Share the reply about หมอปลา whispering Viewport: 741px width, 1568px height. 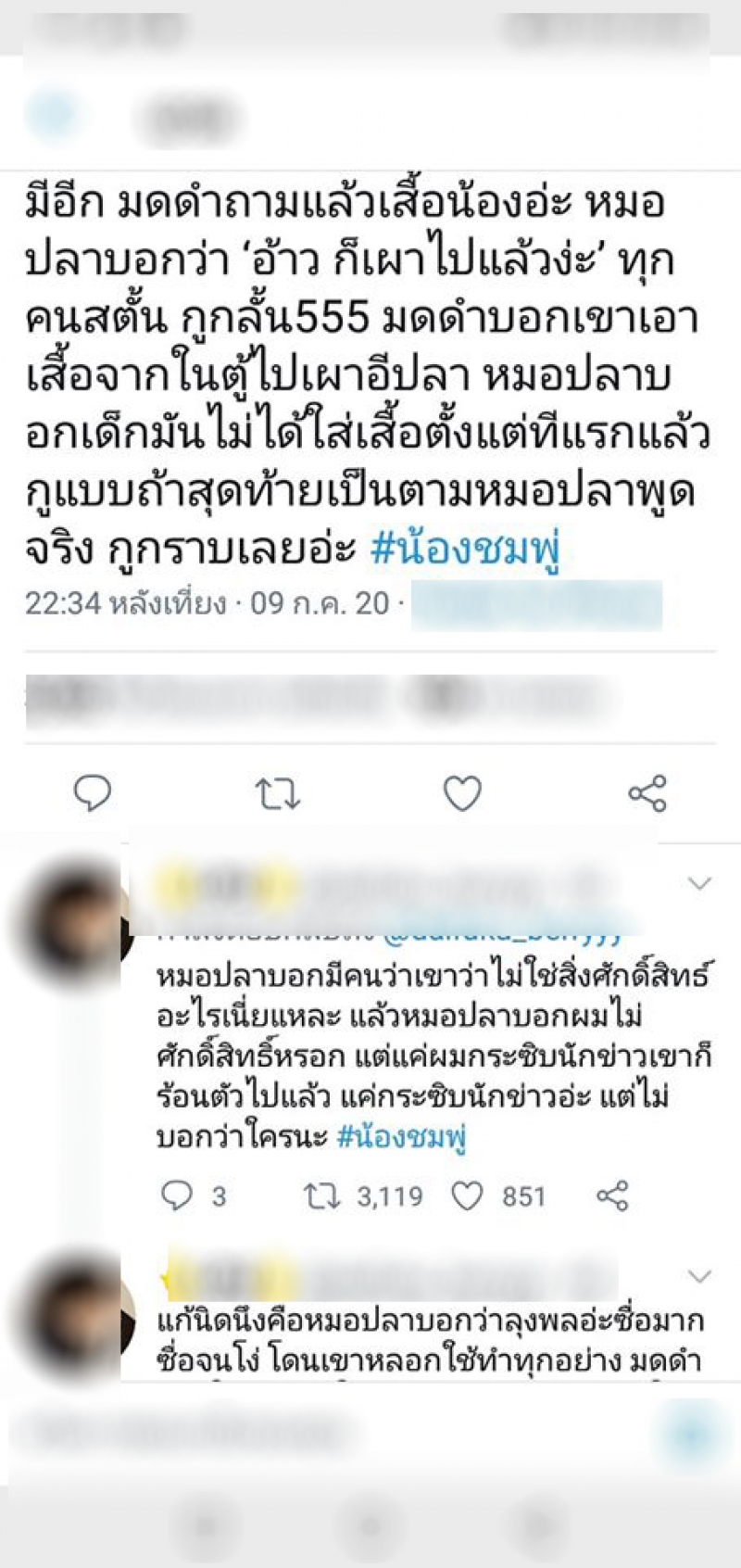click(612, 1196)
